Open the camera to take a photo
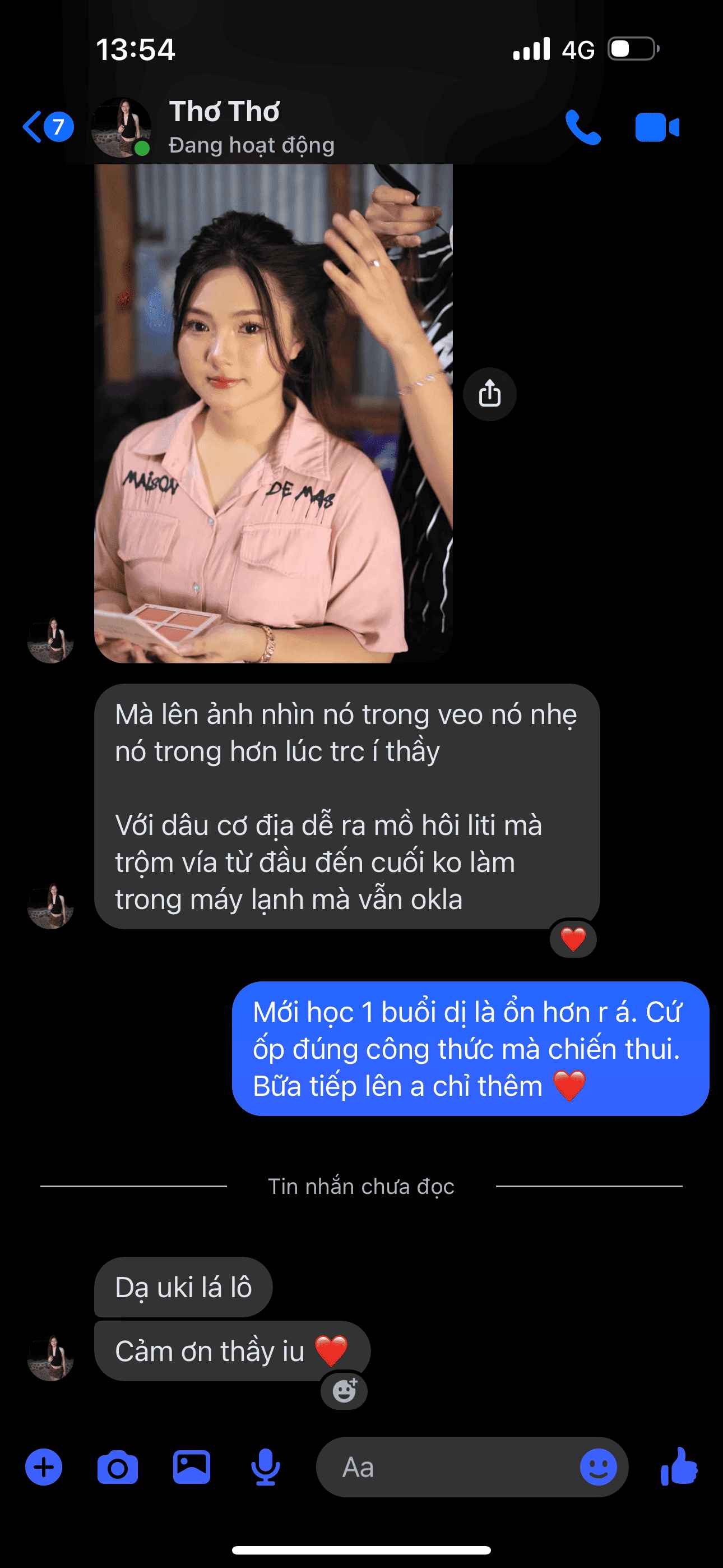This screenshot has width=723, height=1568. coord(118,1468)
